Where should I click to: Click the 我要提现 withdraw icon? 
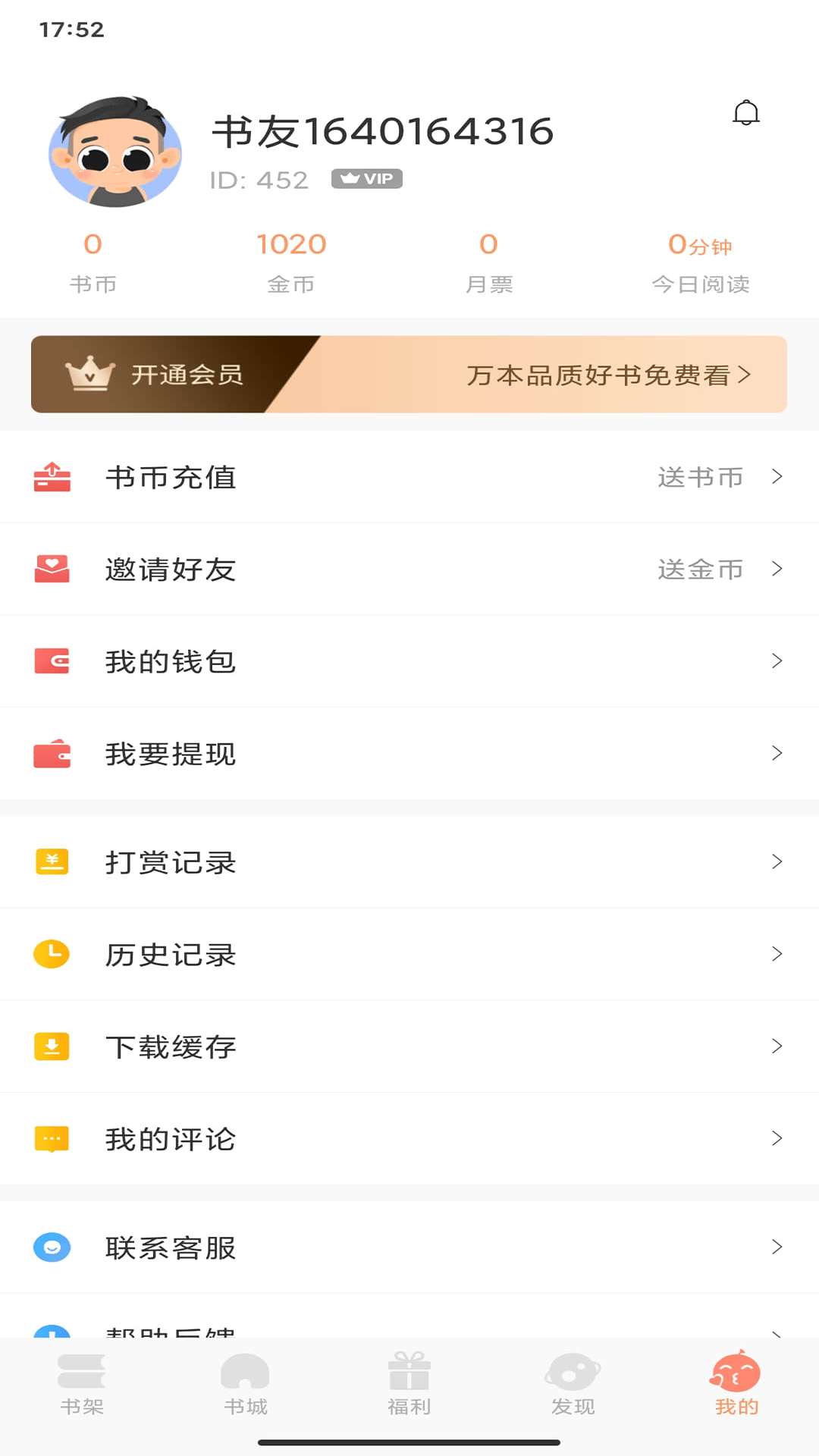(x=51, y=753)
